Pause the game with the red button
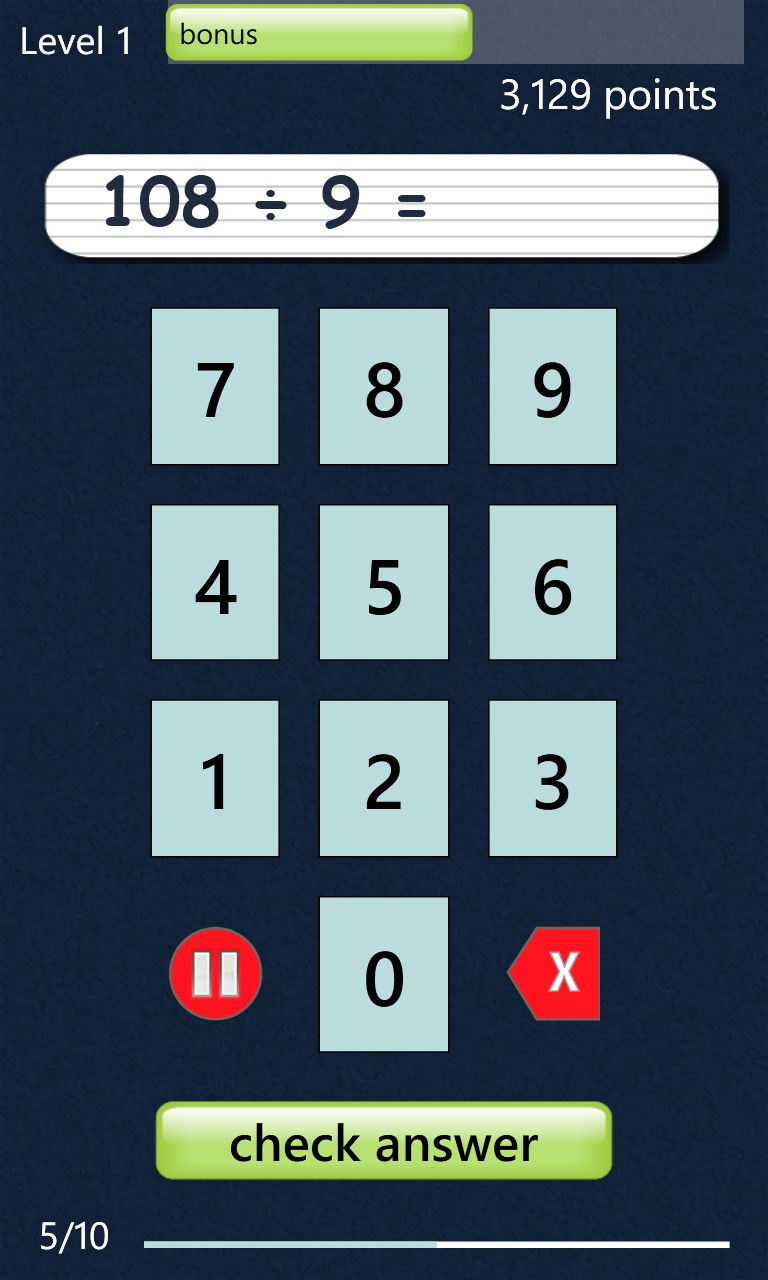The height and width of the screenshot is (1280, 768). tap(216, 973)
